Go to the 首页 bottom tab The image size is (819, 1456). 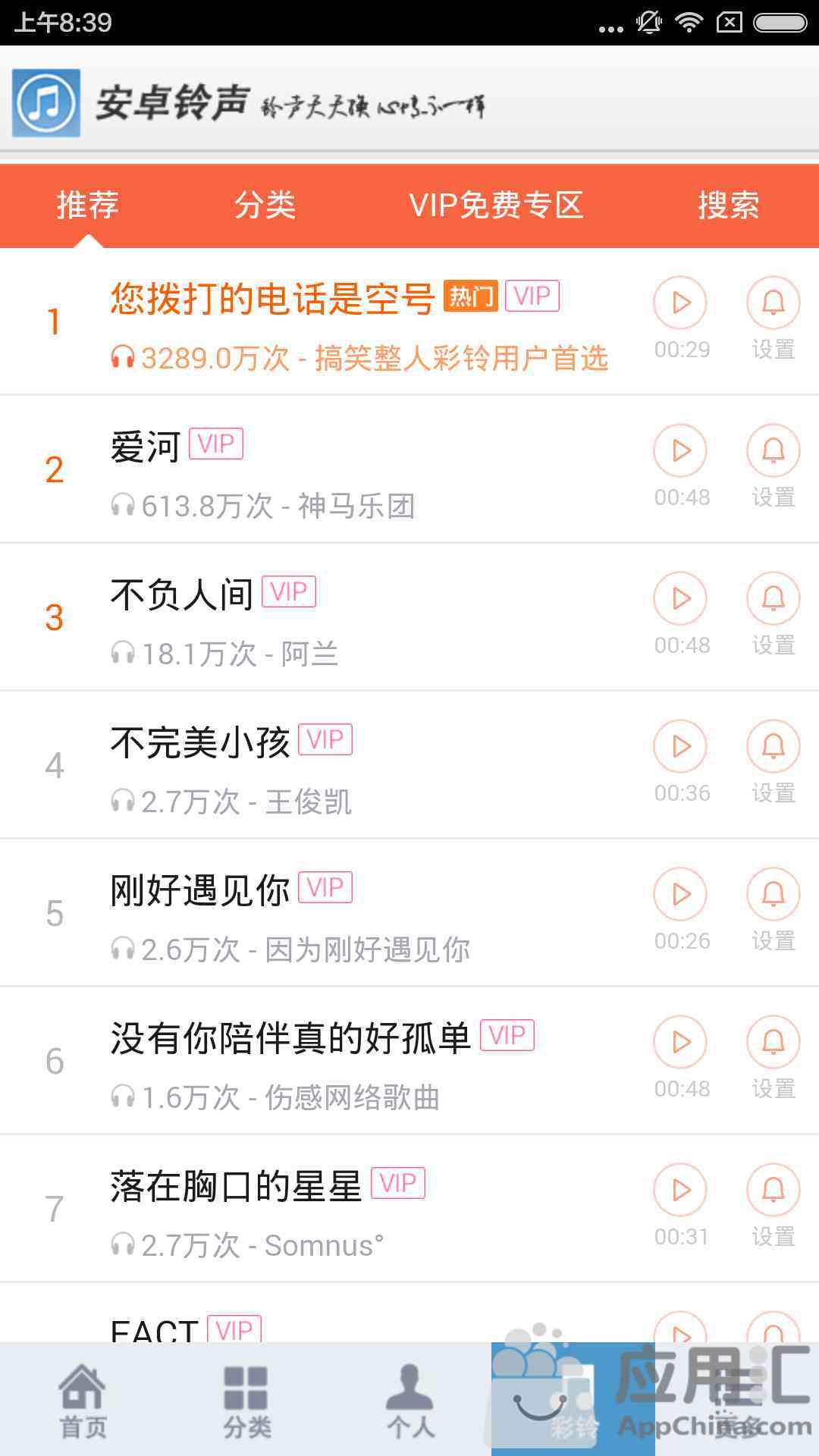(82, 1401)
